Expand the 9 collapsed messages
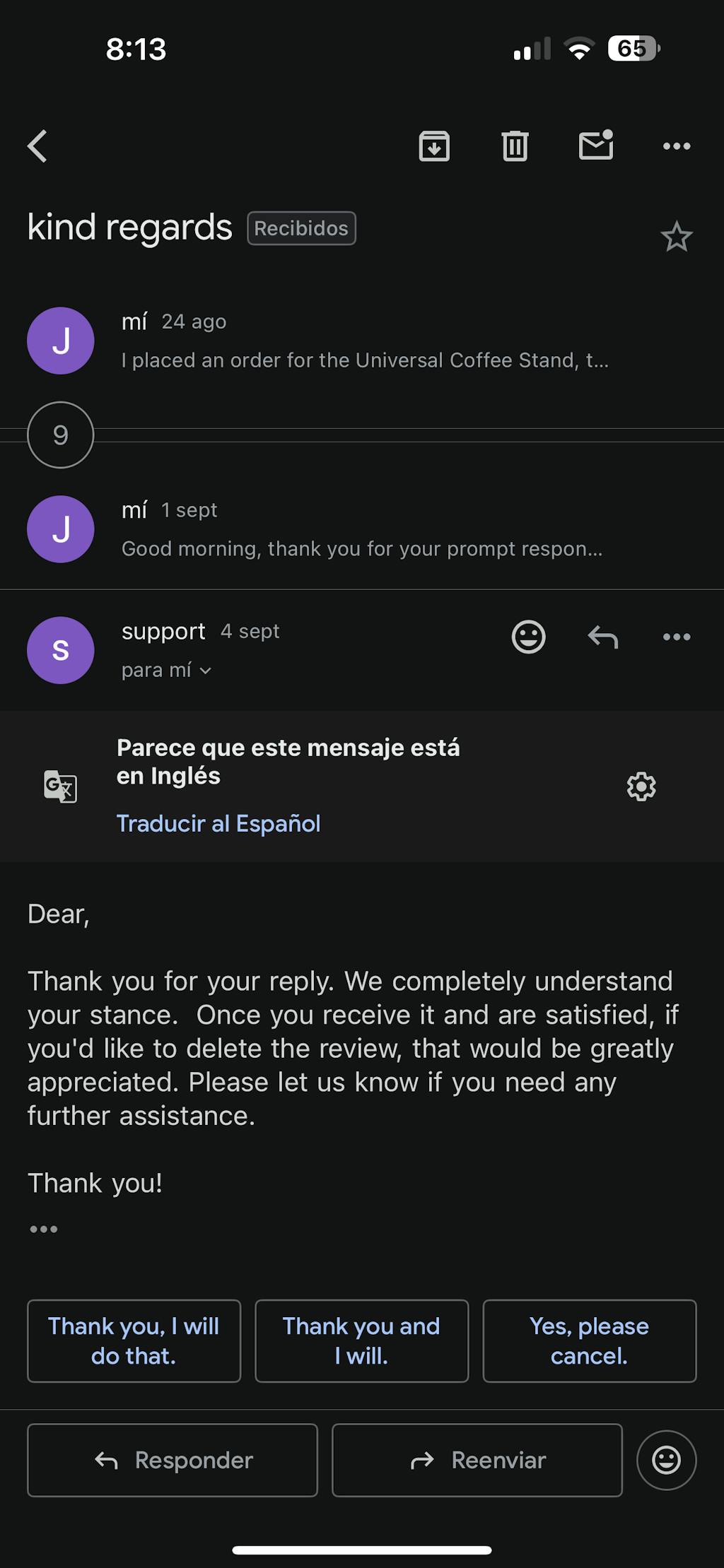 61,435
